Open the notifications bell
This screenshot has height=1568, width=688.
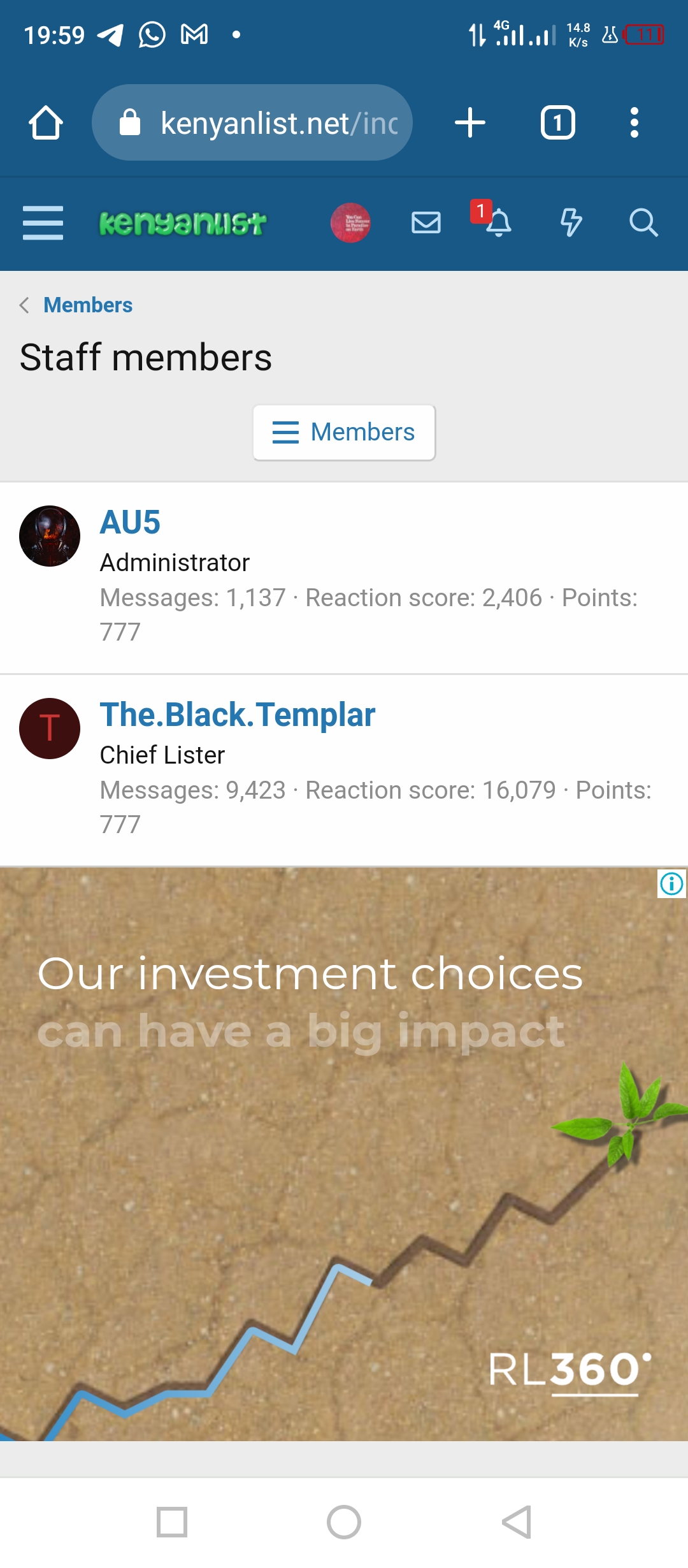[x=498, y=223]
